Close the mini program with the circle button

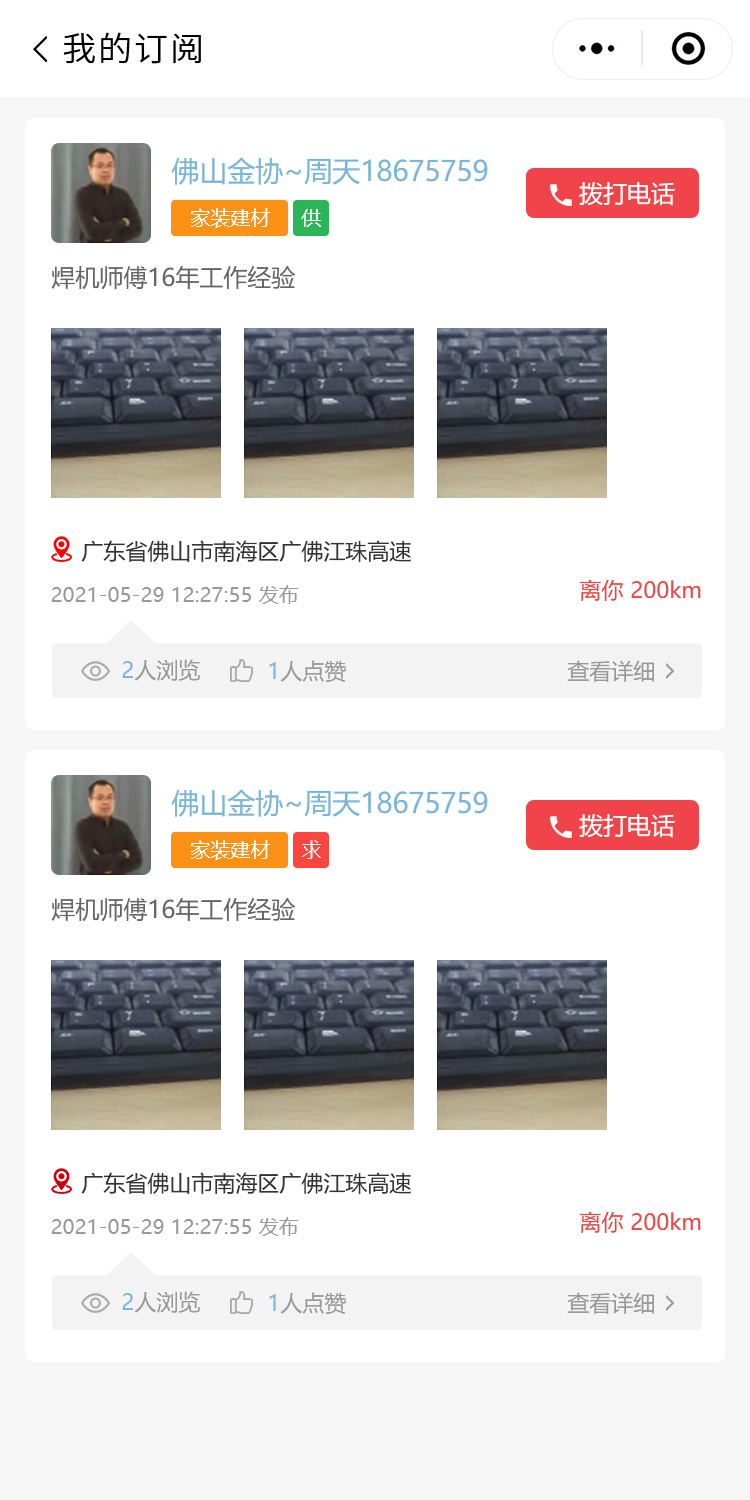click(688, 49)
